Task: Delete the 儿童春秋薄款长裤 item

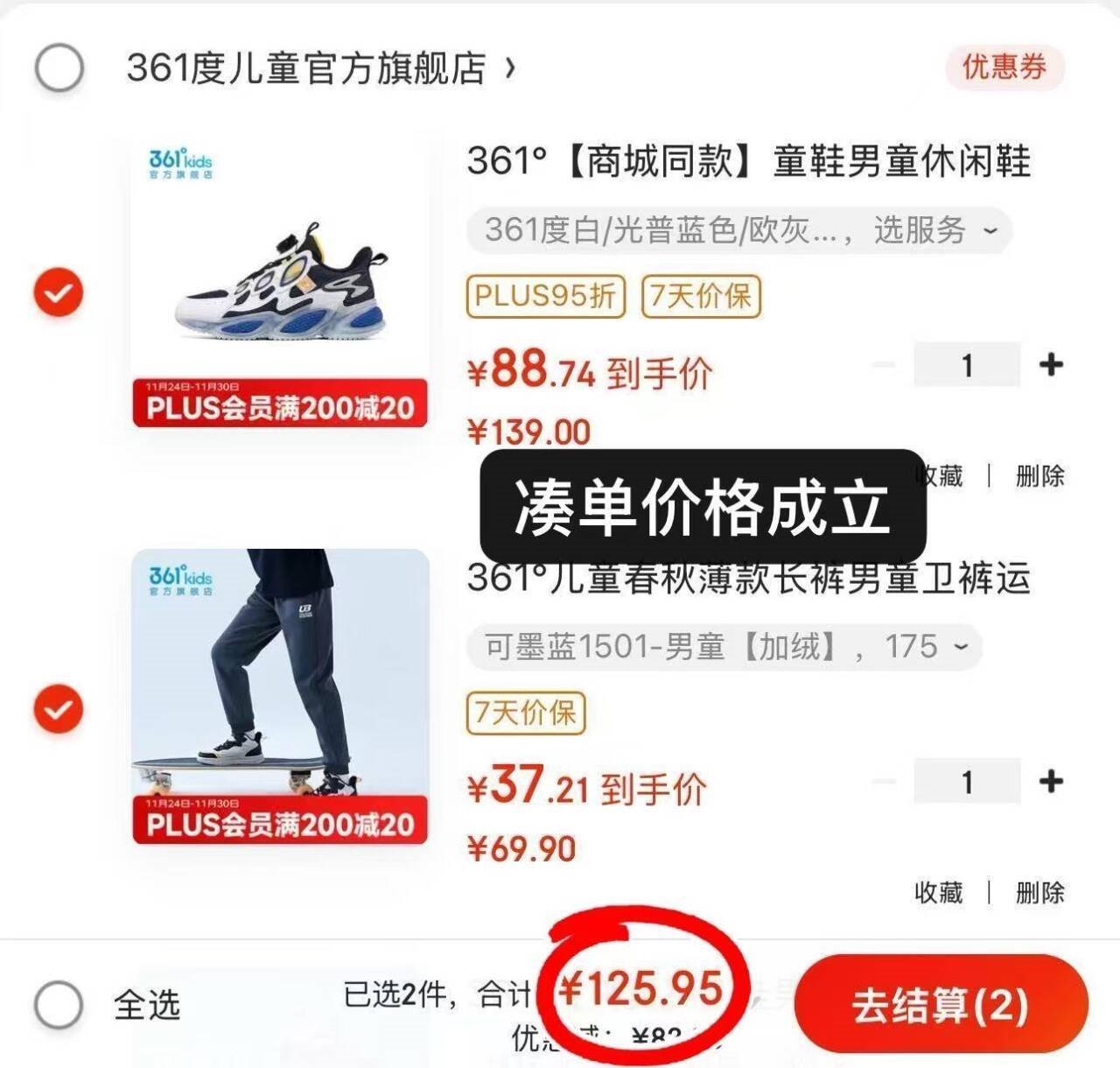Action: click(x=1039, y=893)
